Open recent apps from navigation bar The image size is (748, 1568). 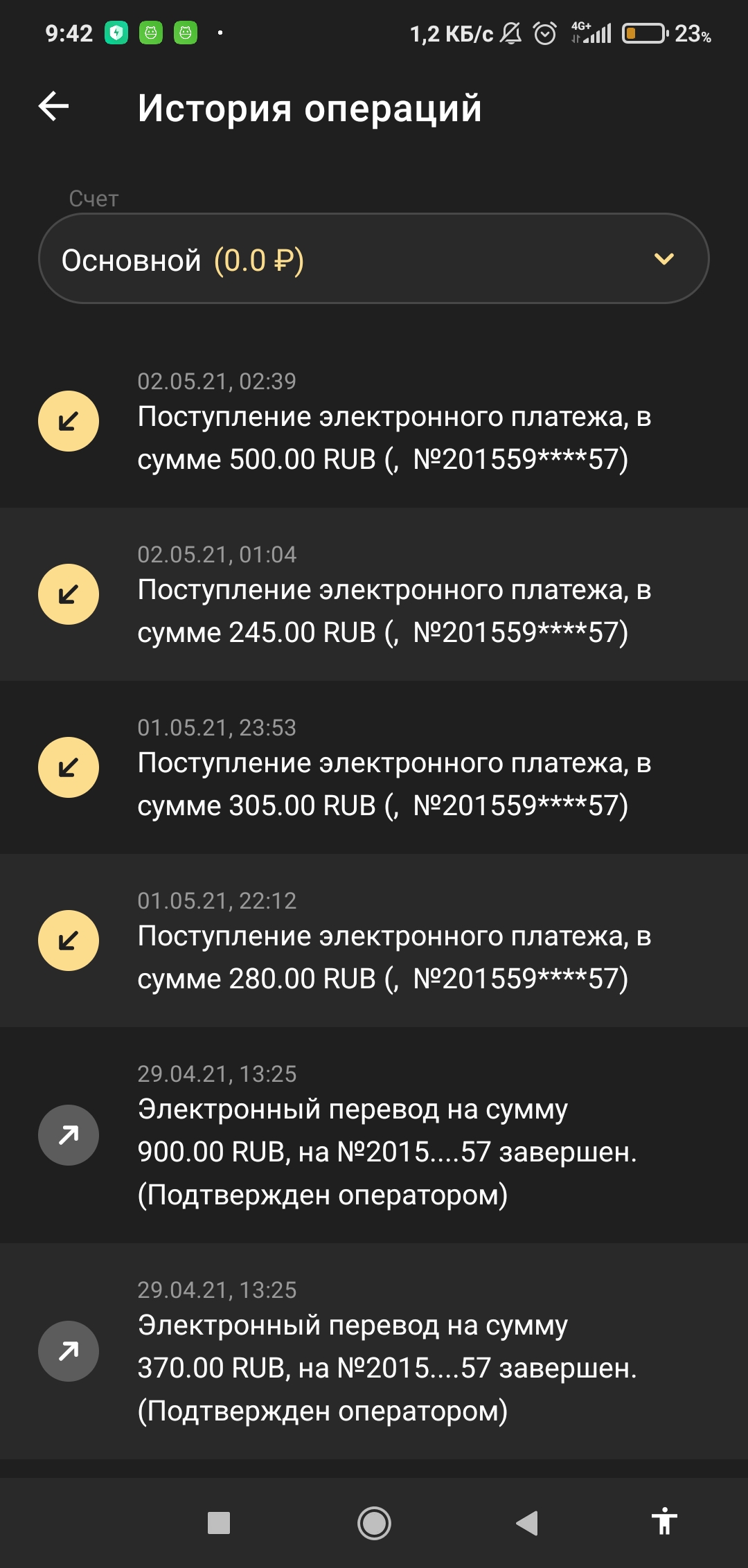[x=219, y=1523]
